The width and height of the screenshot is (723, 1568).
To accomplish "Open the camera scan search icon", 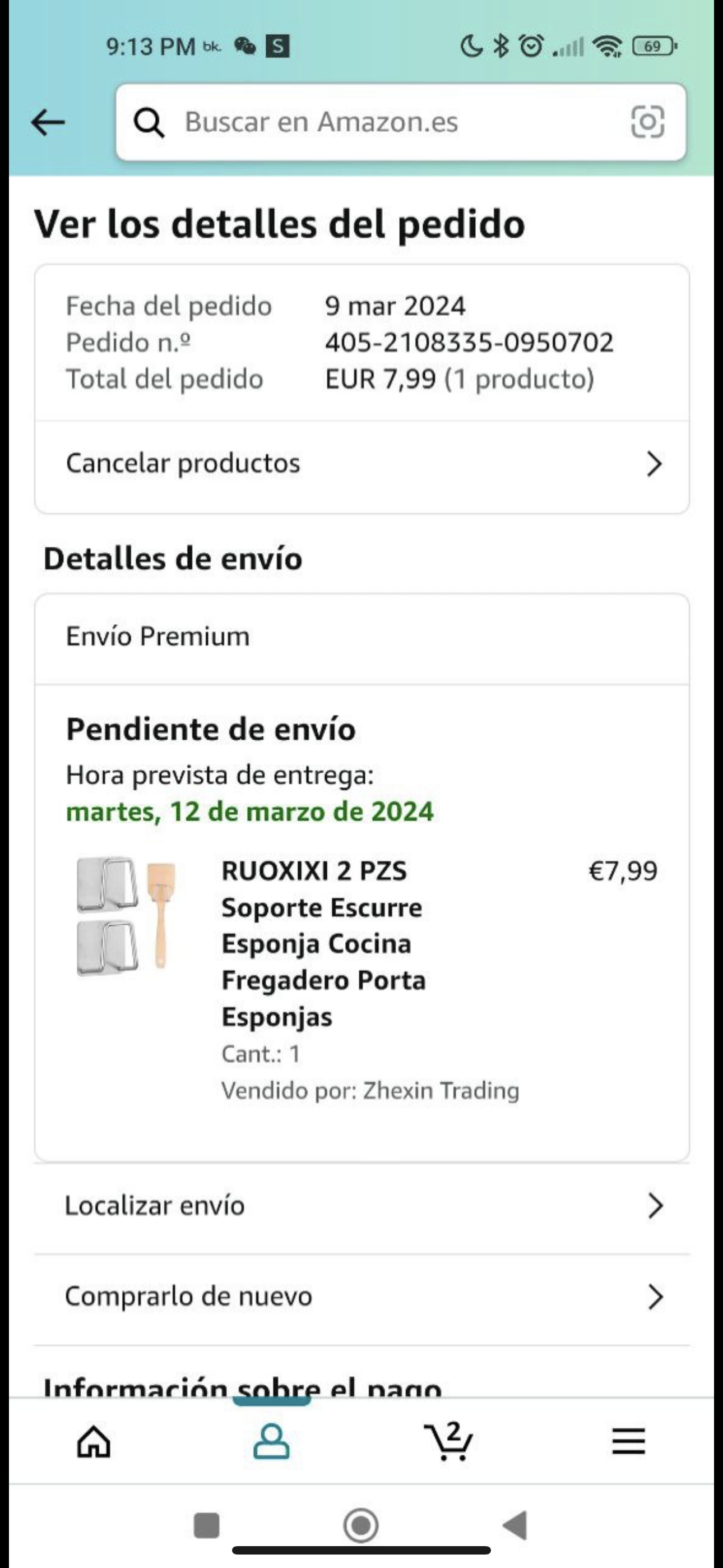I will [647, 122].
